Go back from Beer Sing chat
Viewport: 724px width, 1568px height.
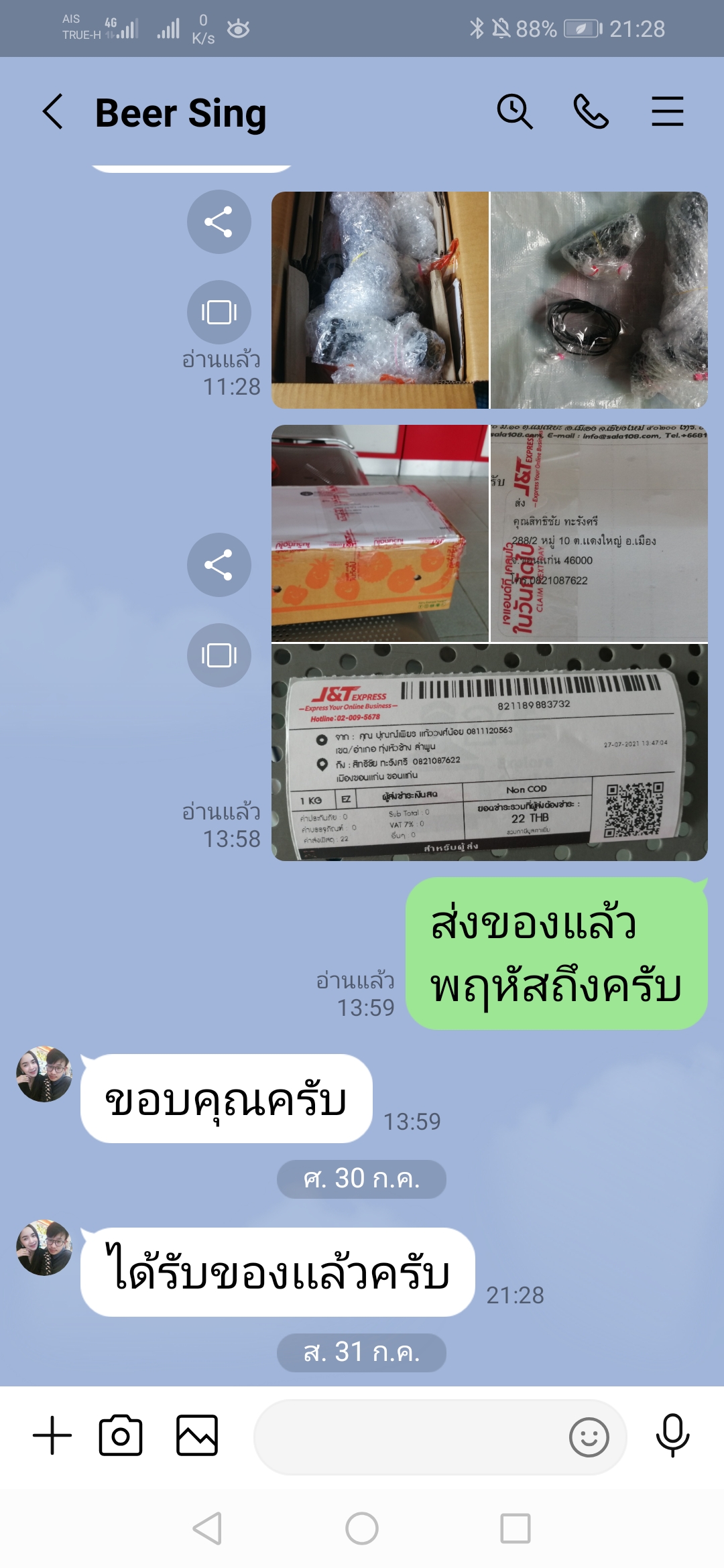point(53,111)
